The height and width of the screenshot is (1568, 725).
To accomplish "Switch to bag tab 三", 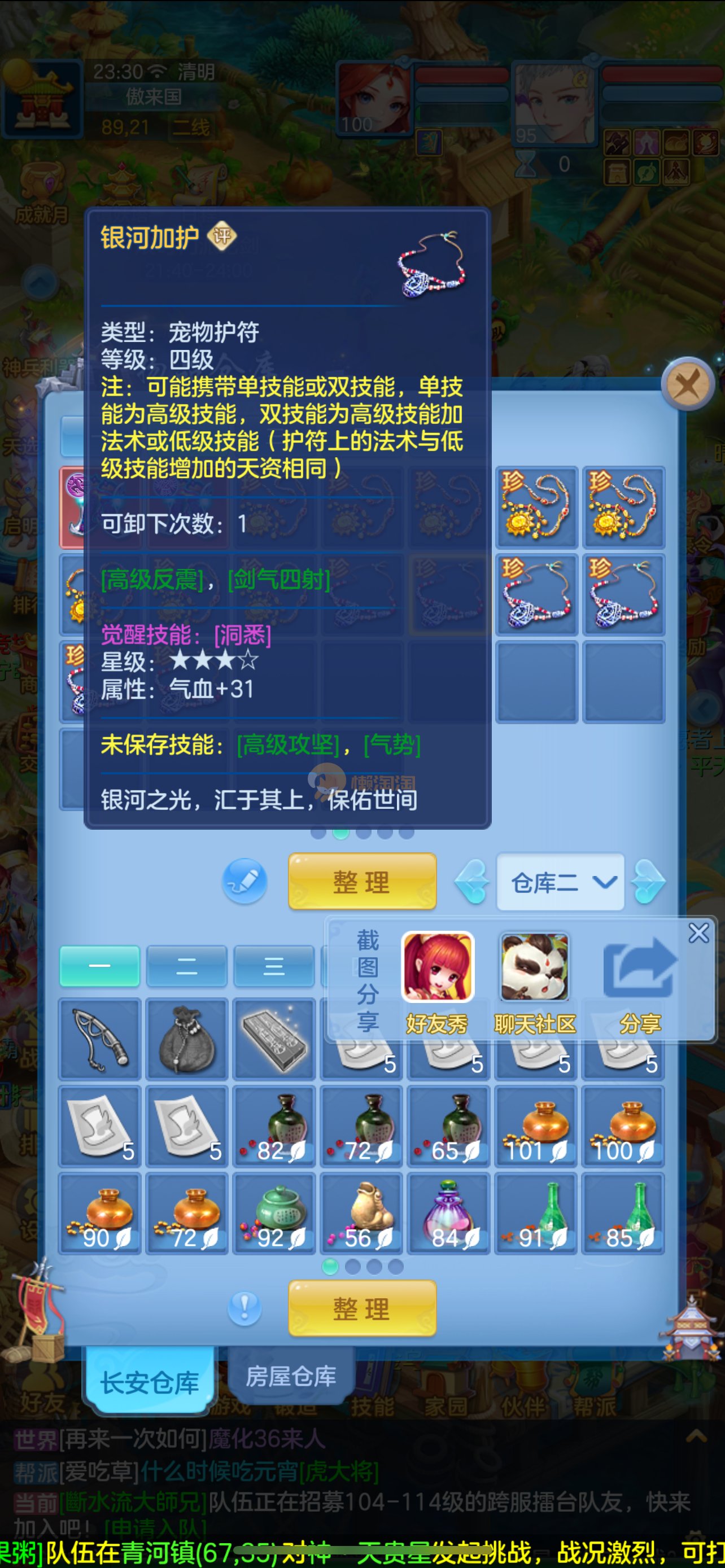I will tap(274, 966).
